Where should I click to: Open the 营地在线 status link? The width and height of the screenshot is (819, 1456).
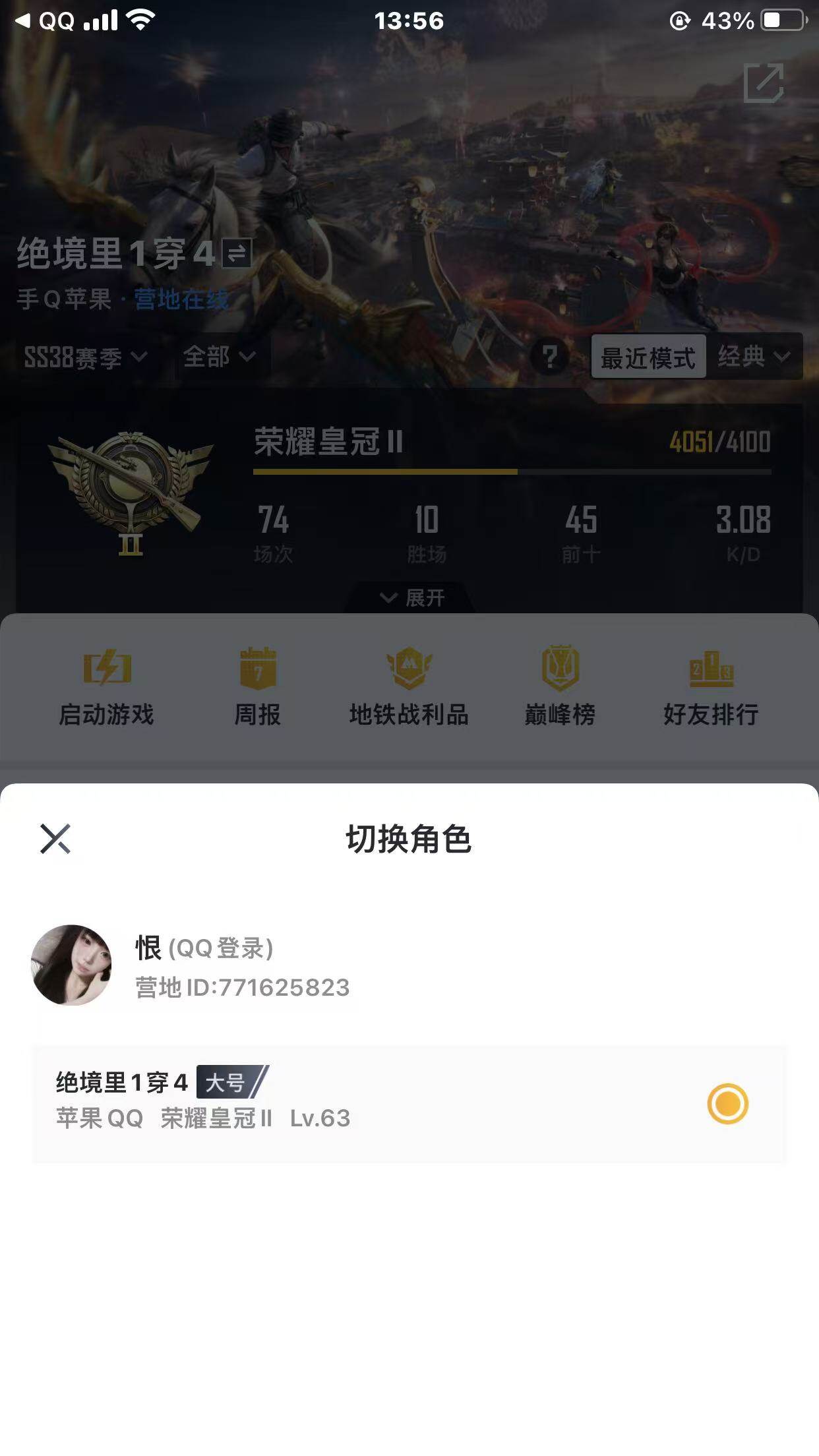tap(183, 300)
